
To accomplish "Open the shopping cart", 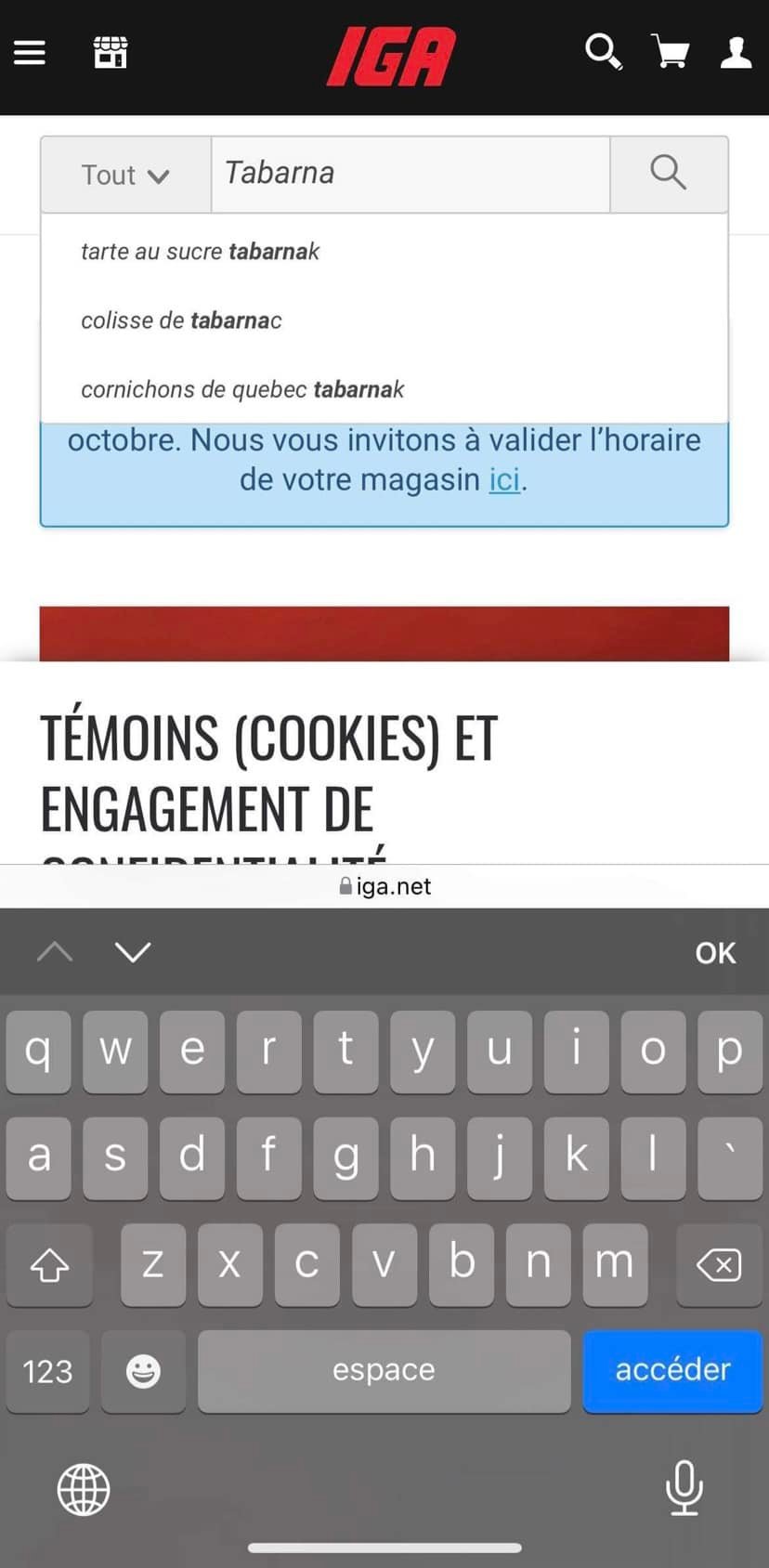I will (671, 52).
